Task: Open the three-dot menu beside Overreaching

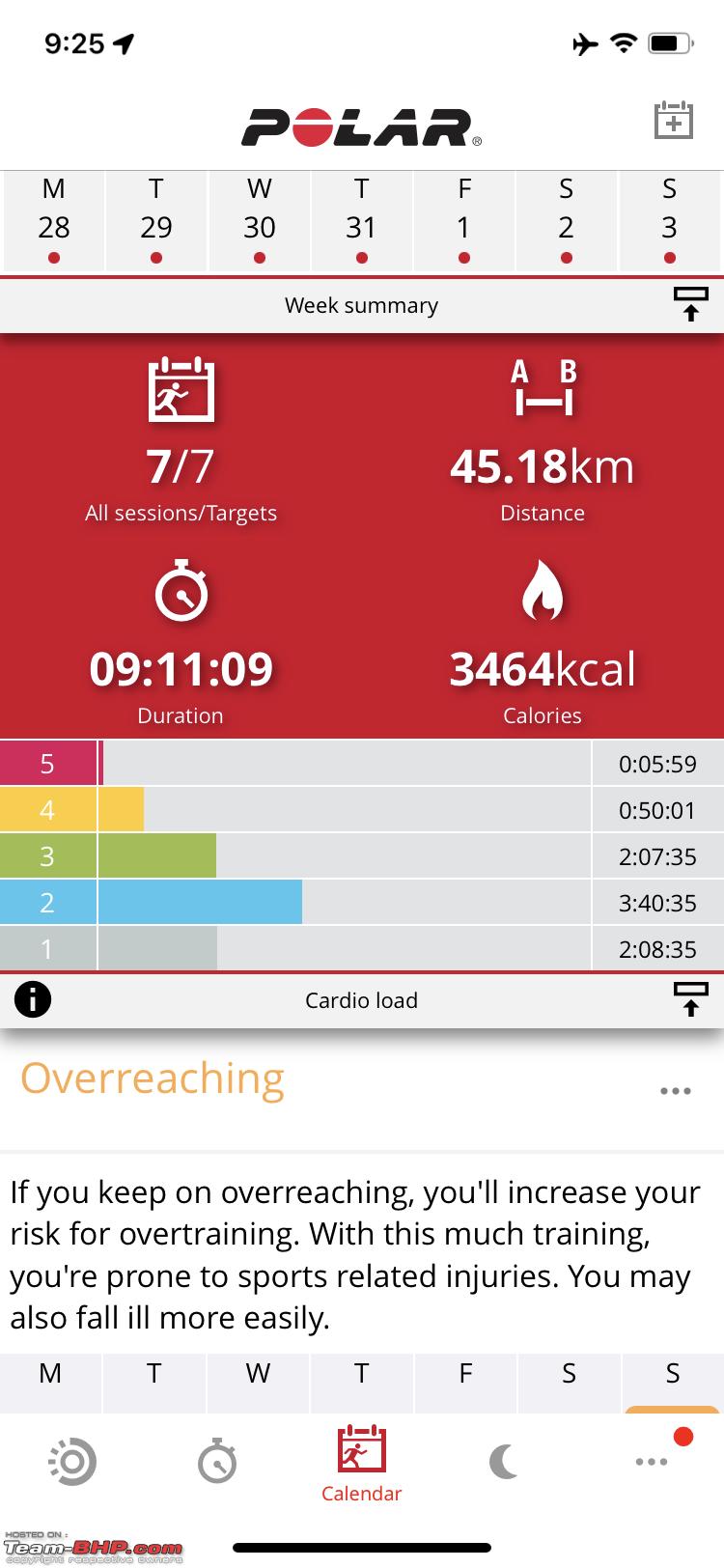Action: click(x=675, y=1091)
